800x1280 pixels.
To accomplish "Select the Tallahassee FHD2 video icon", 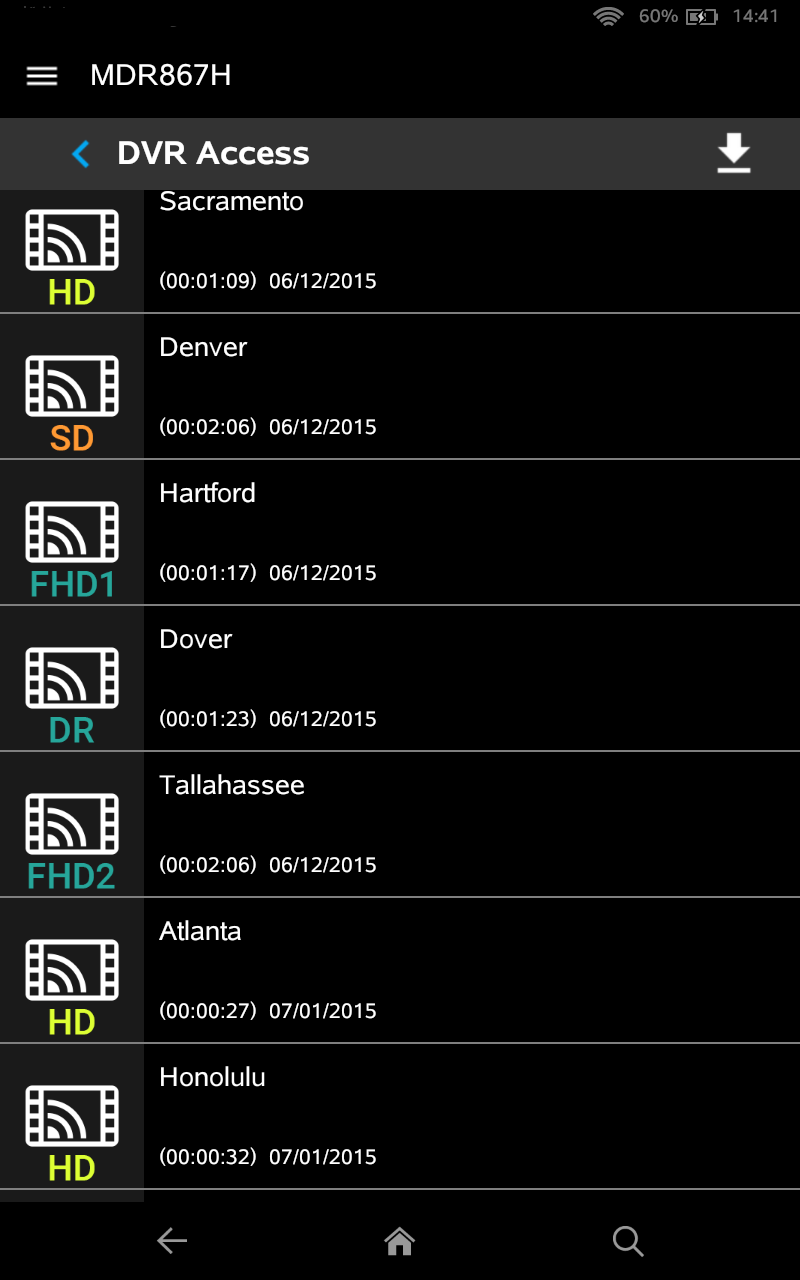I will click(70, 826).
